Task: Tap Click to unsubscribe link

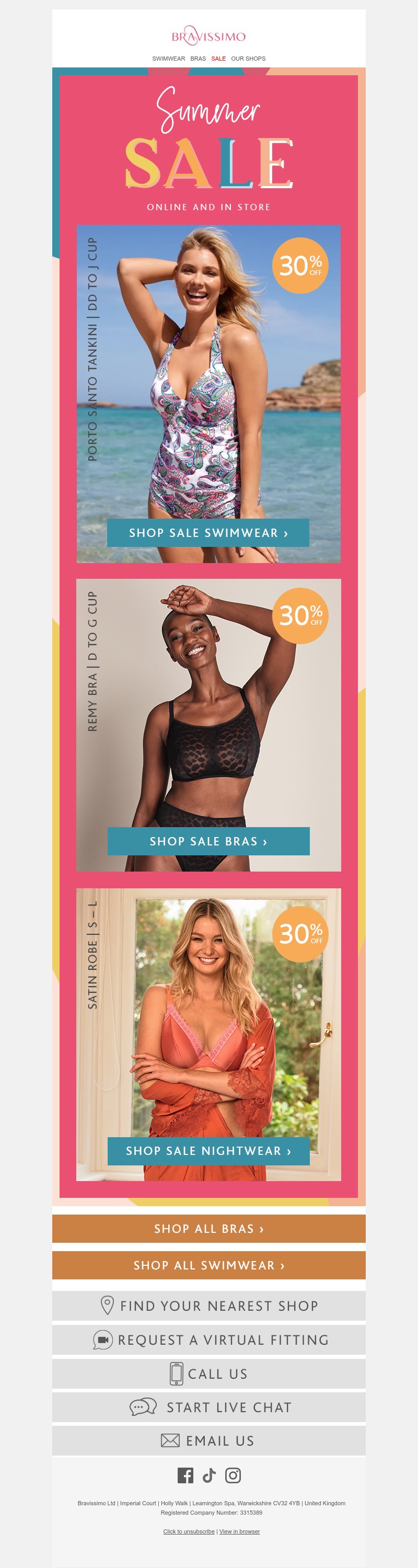Action: (189, 1531)
